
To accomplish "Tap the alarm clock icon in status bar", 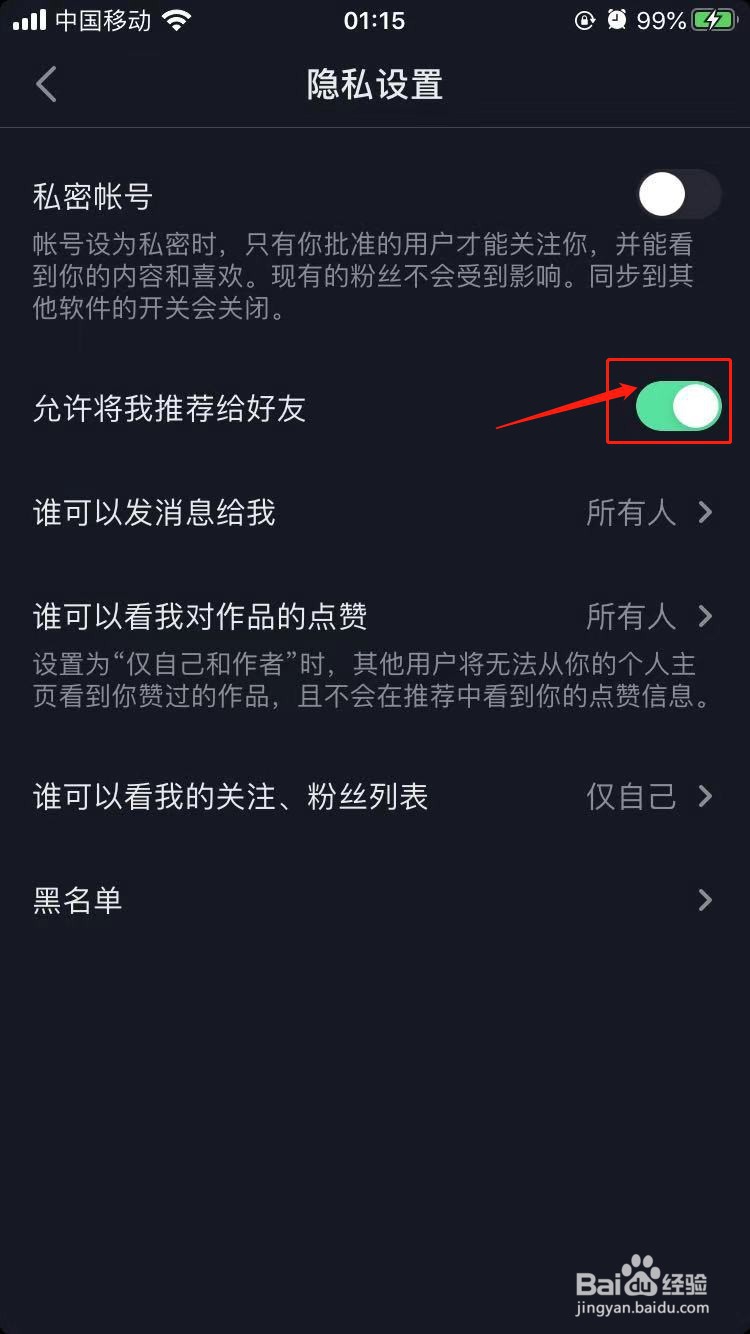I will (617, 20).
